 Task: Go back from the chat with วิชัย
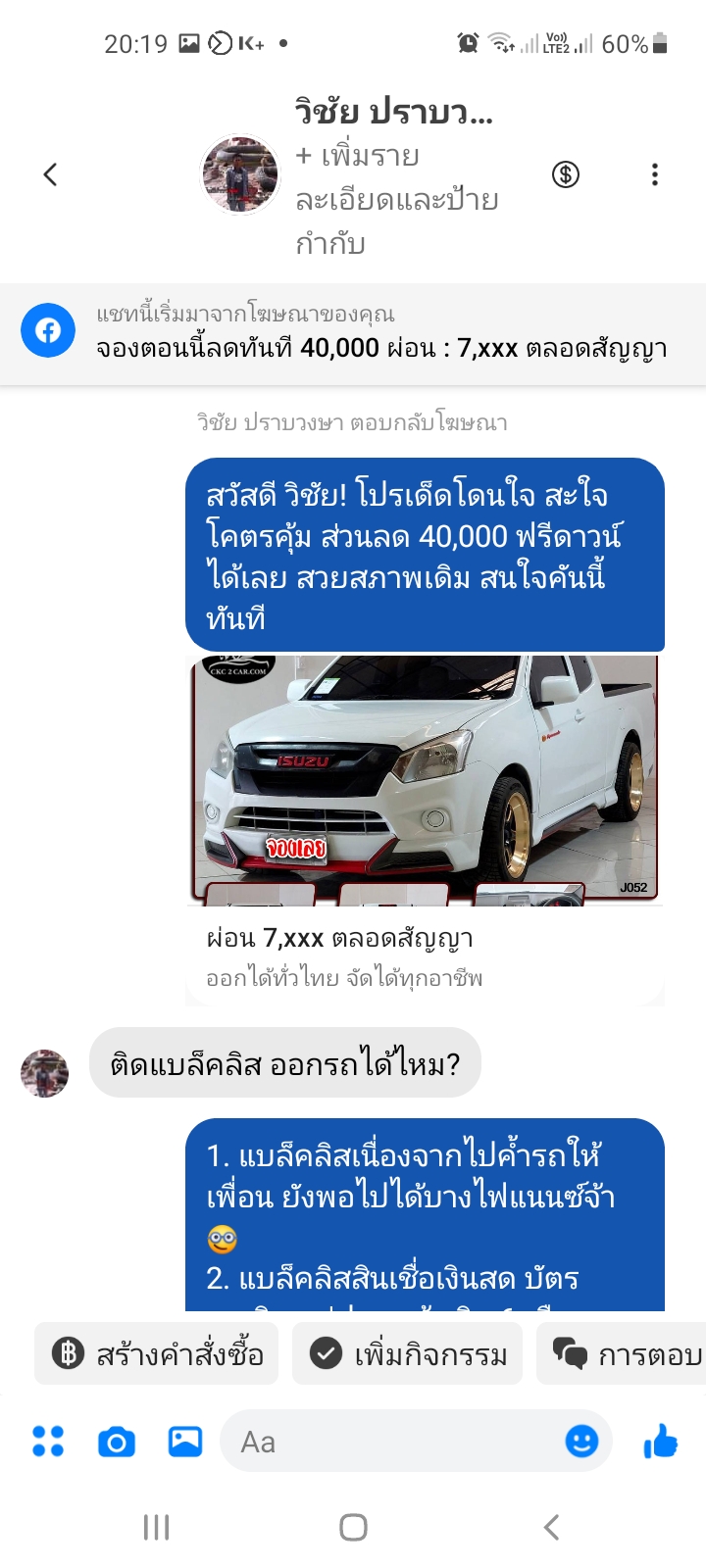[51, 175]
